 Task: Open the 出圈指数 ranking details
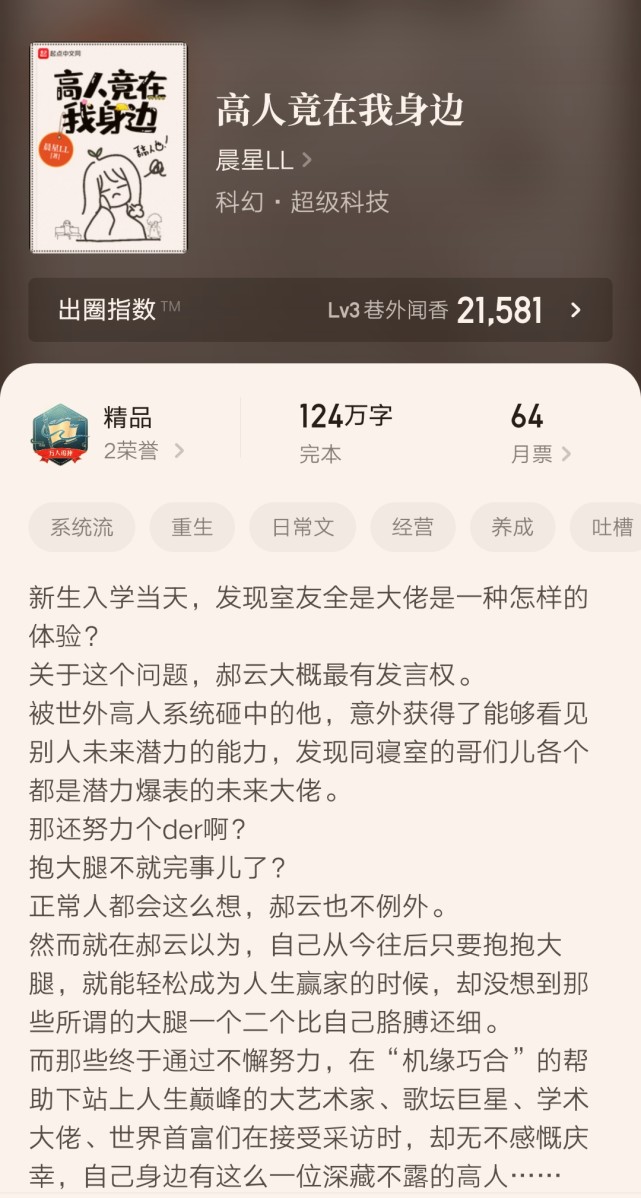click(320, 309)
